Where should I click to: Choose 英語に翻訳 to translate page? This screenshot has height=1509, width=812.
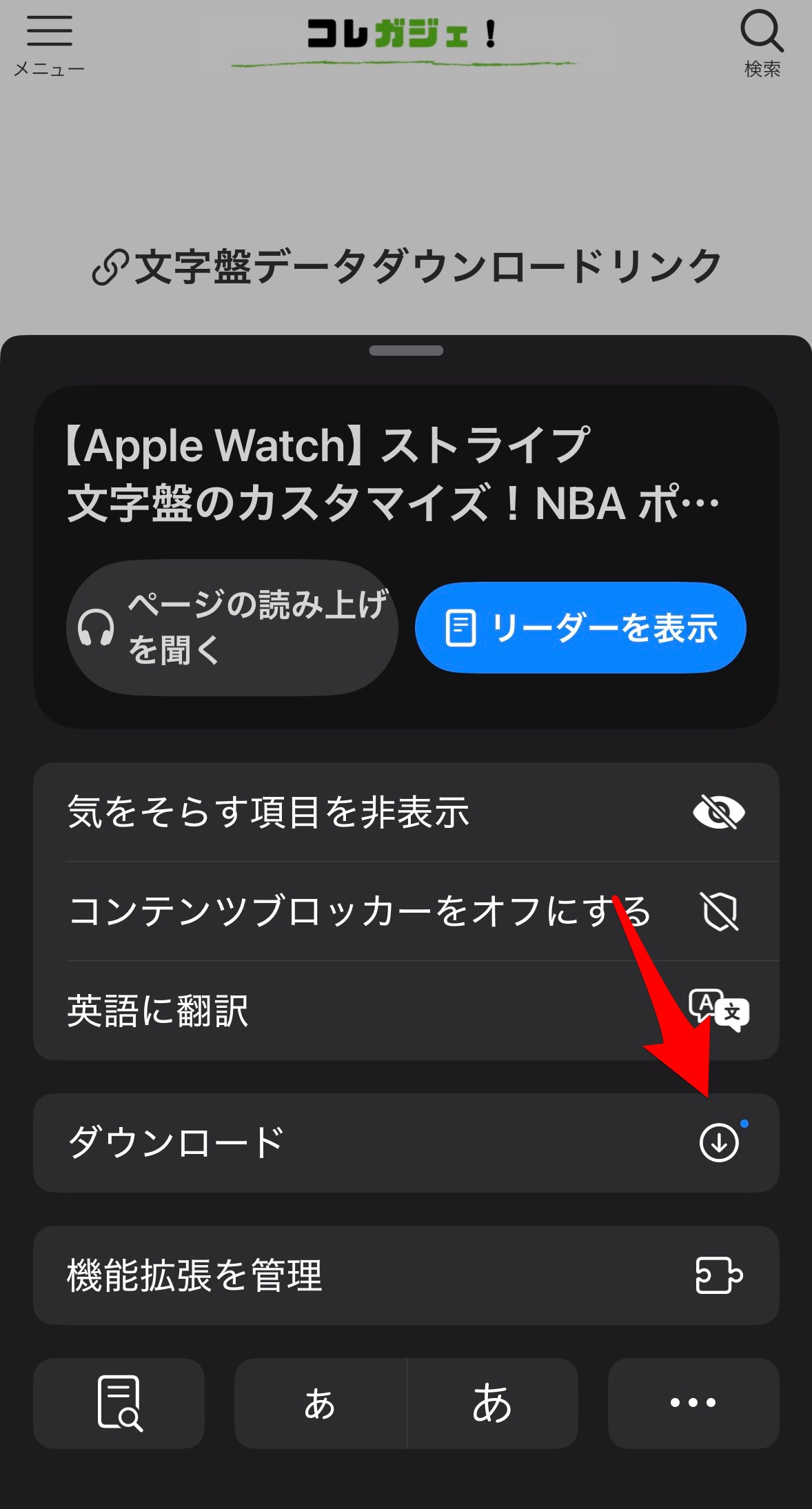(406, 1011)
